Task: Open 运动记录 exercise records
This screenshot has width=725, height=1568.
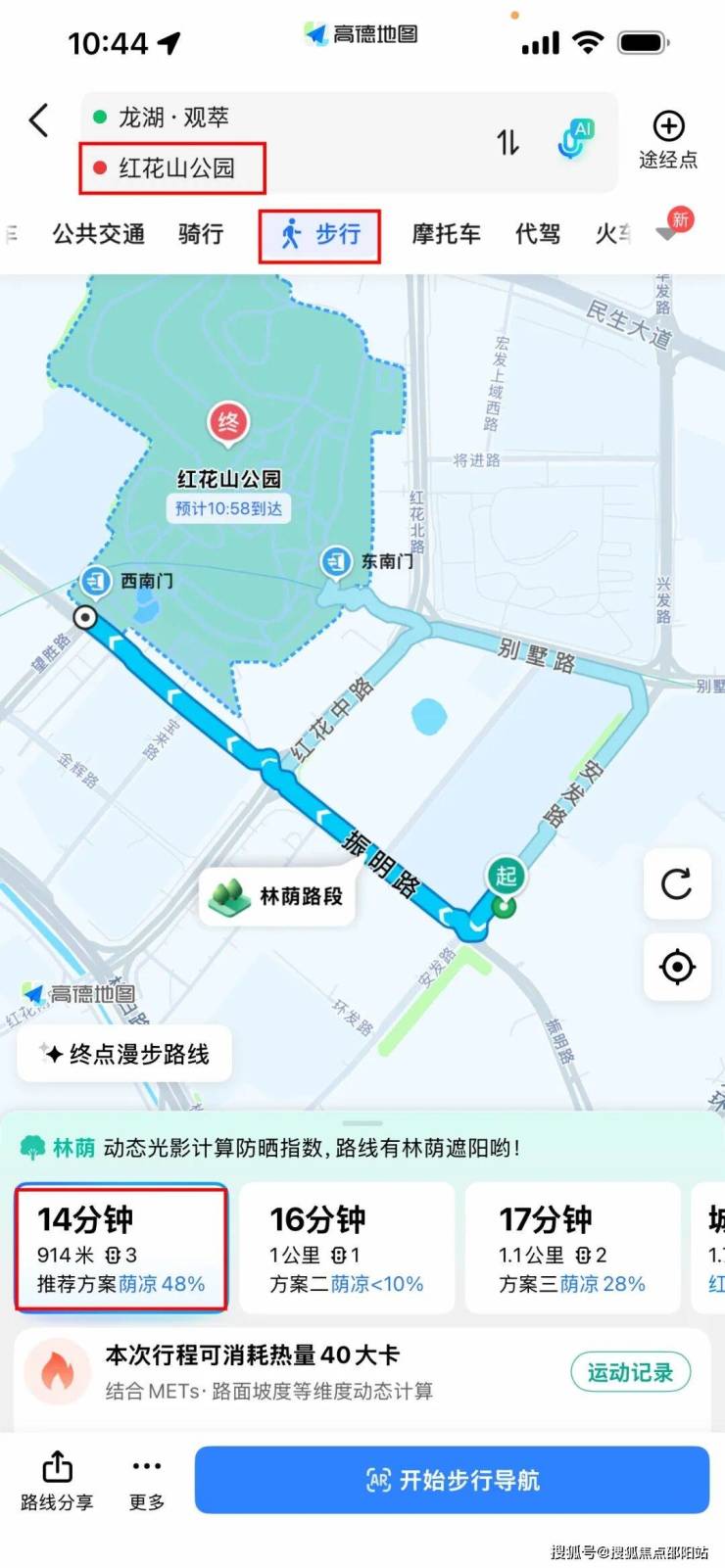Action: click(x=630, y=1372)
